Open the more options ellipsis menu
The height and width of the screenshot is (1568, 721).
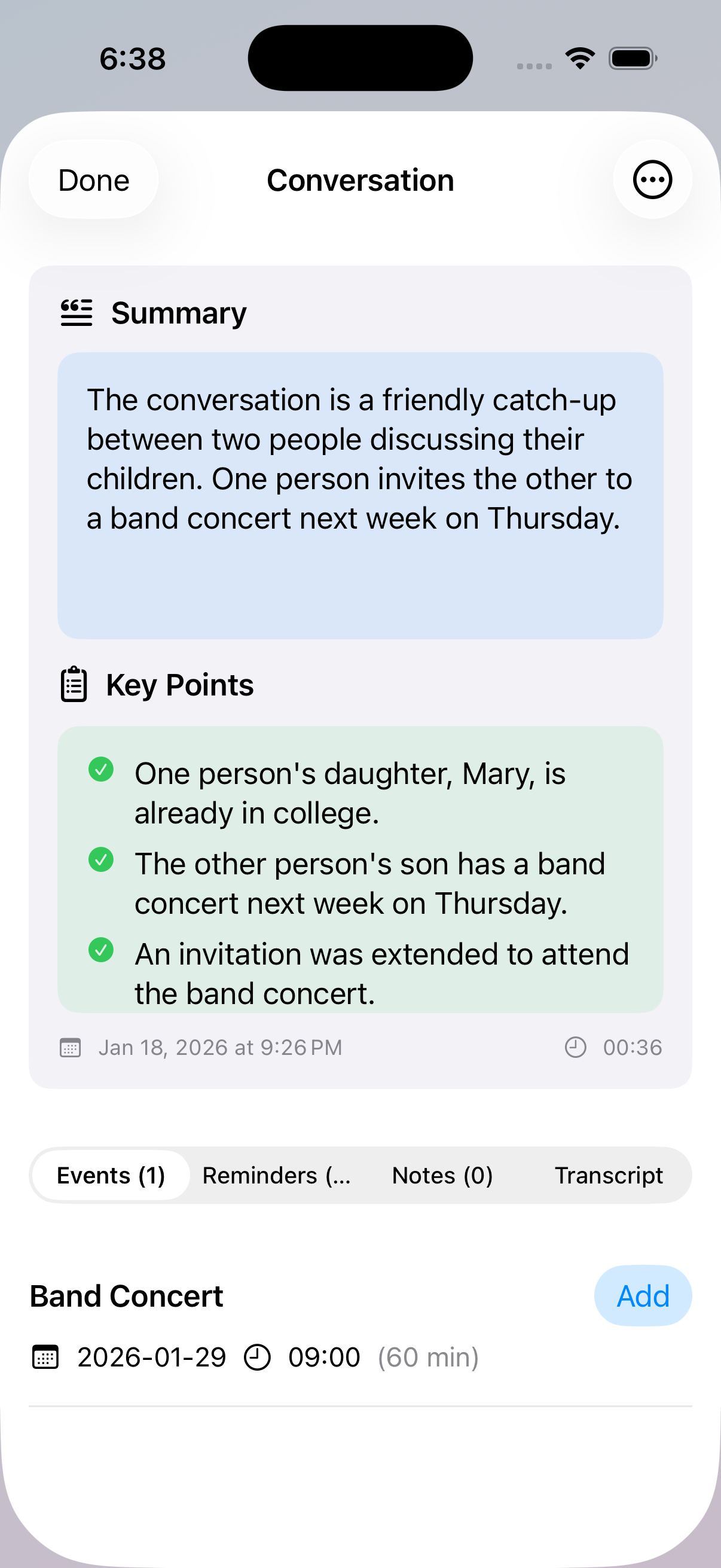(x=652, y=180)
